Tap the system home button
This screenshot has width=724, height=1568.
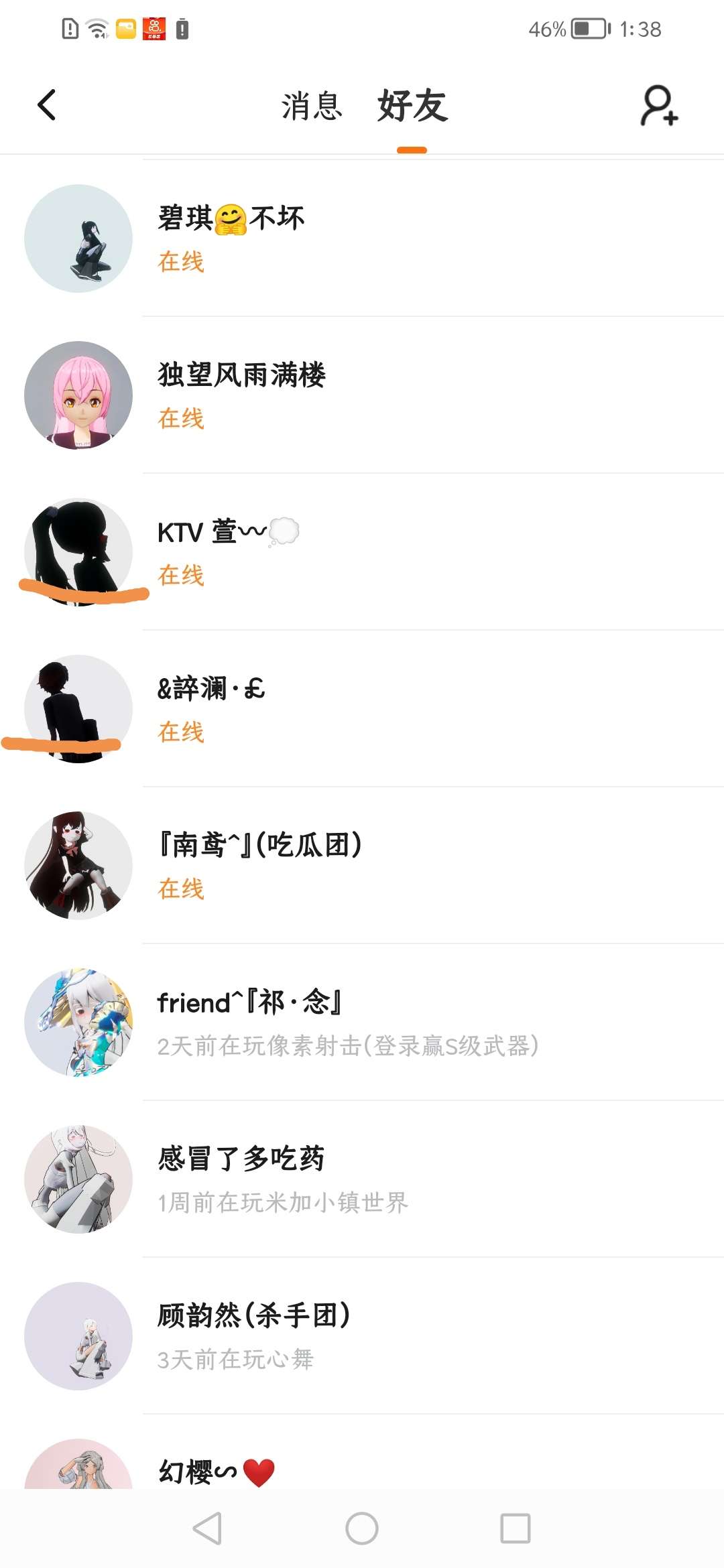point(362,1528)
